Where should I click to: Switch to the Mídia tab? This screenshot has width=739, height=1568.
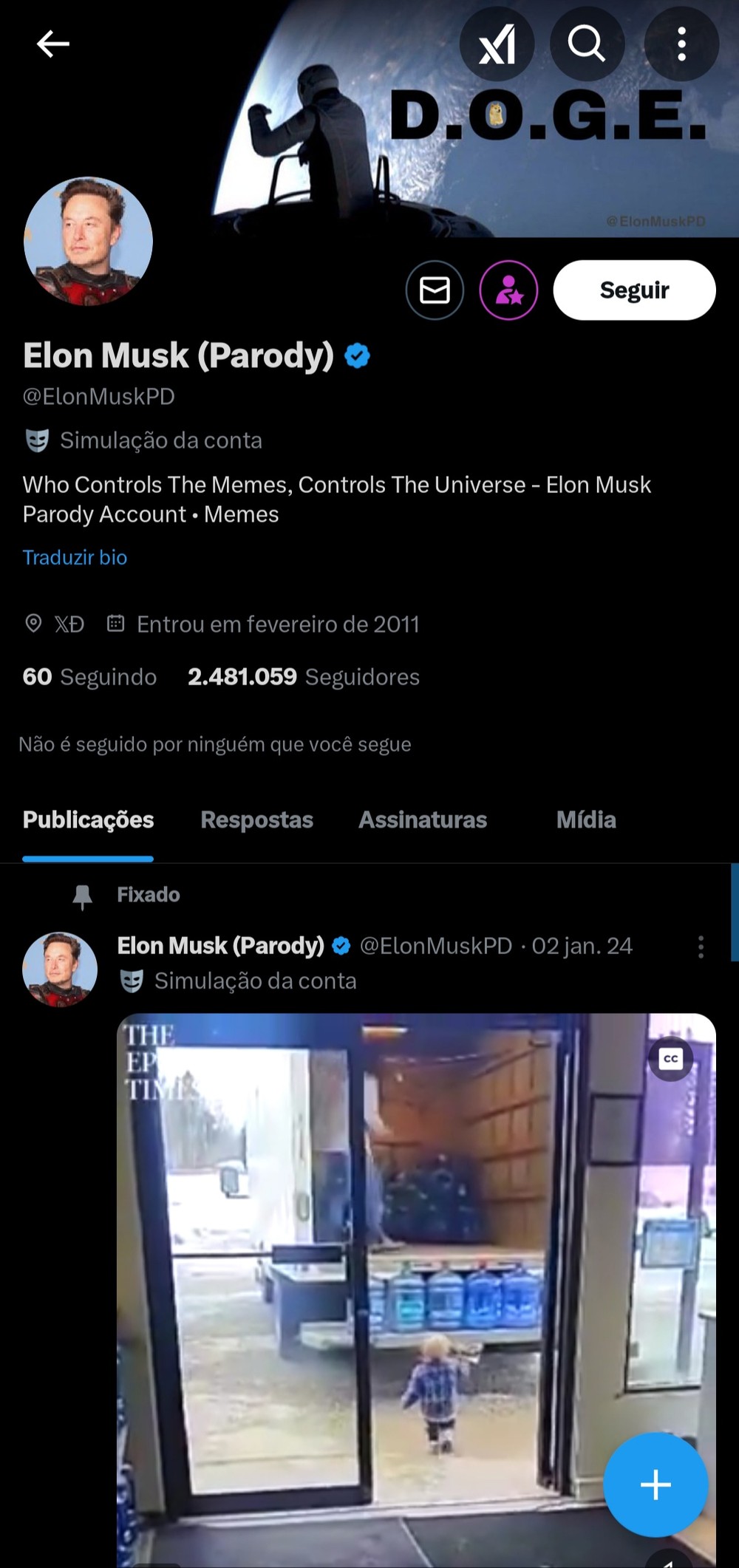586,819
